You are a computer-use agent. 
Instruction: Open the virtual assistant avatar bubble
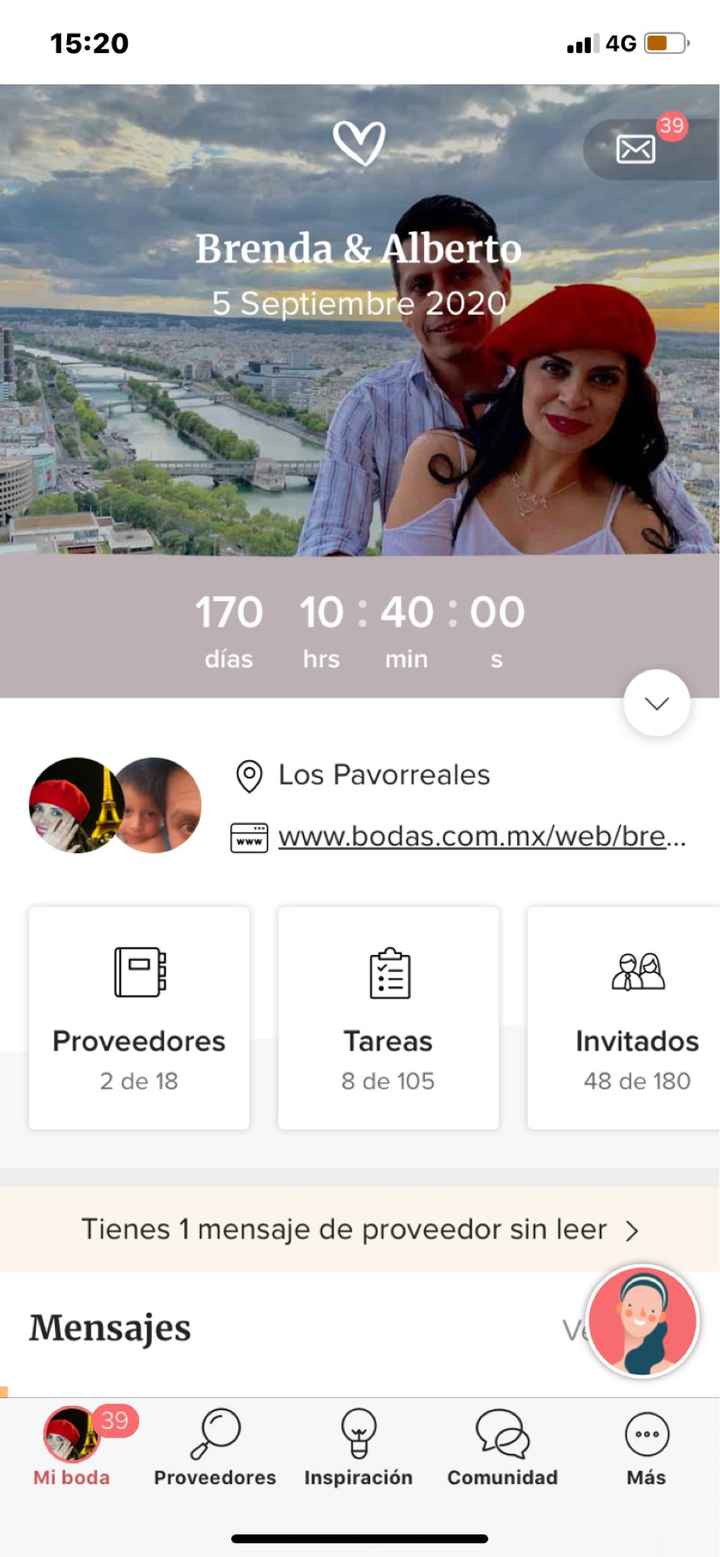641,1322
